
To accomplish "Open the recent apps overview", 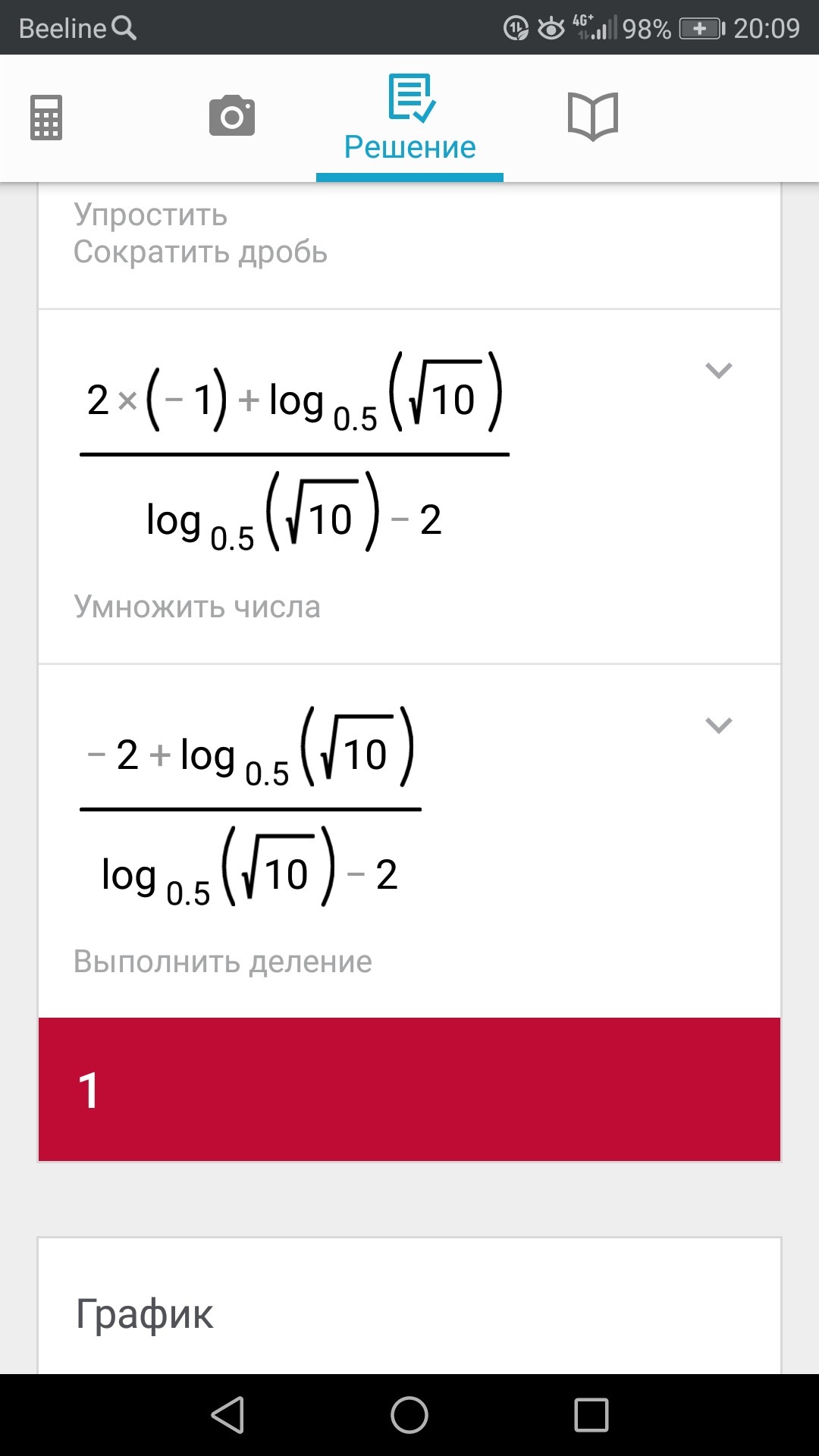I will (x=591, y=1415).
